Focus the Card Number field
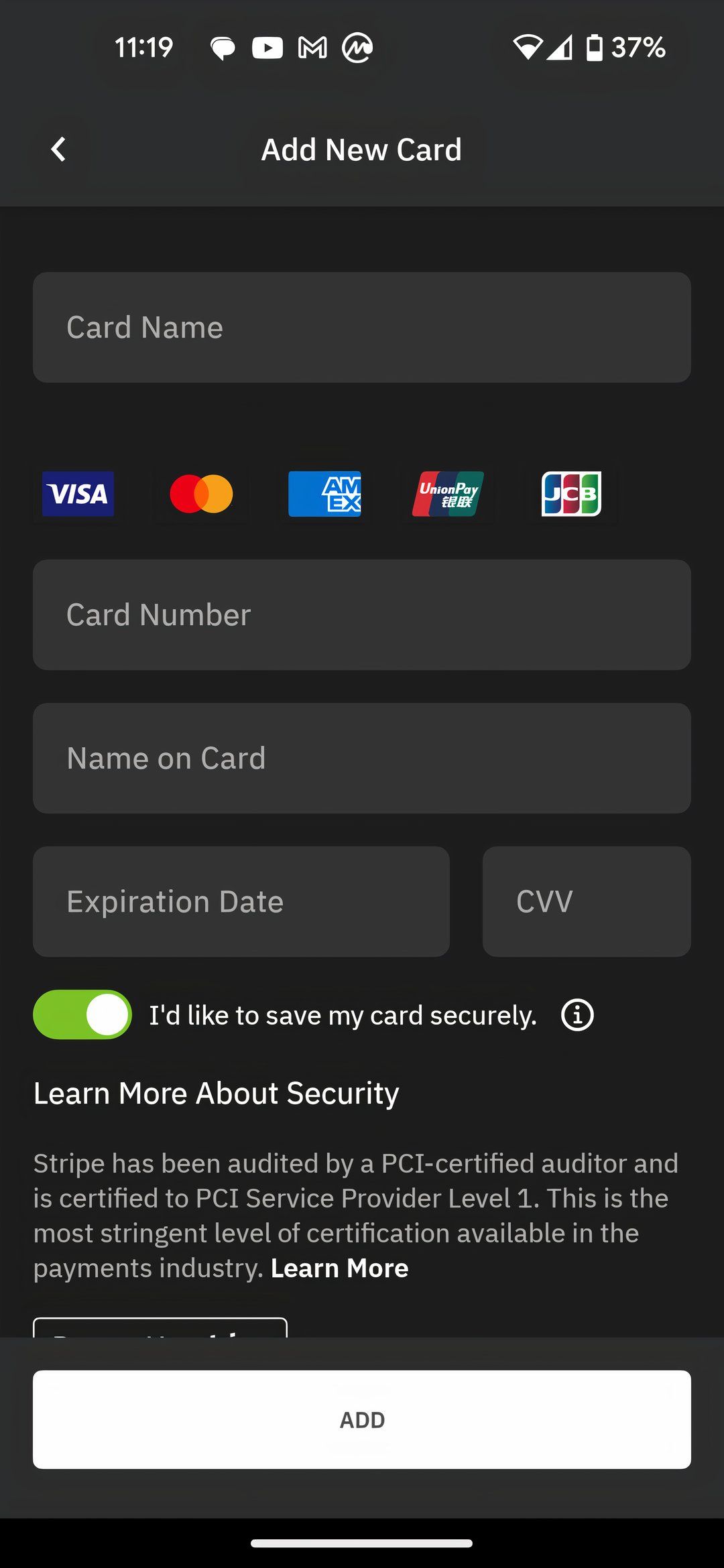Screen dimensions: 724x1568 [362, 615]
